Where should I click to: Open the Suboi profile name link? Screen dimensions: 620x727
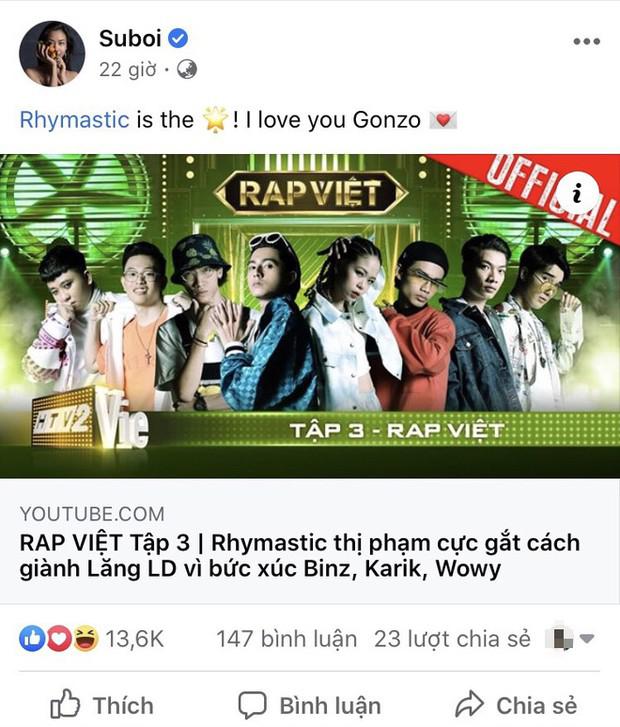coord(131,38)
